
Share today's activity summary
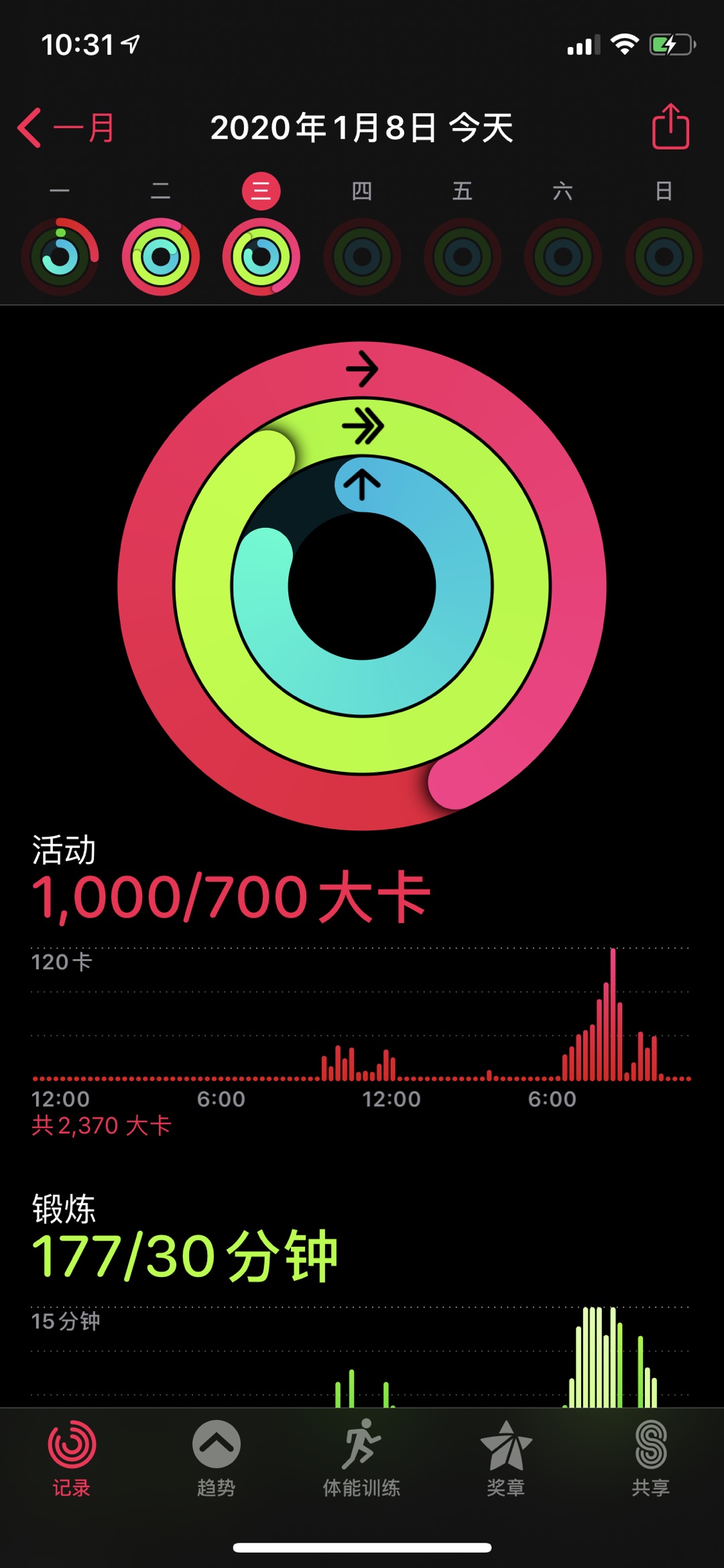(670, 126)
